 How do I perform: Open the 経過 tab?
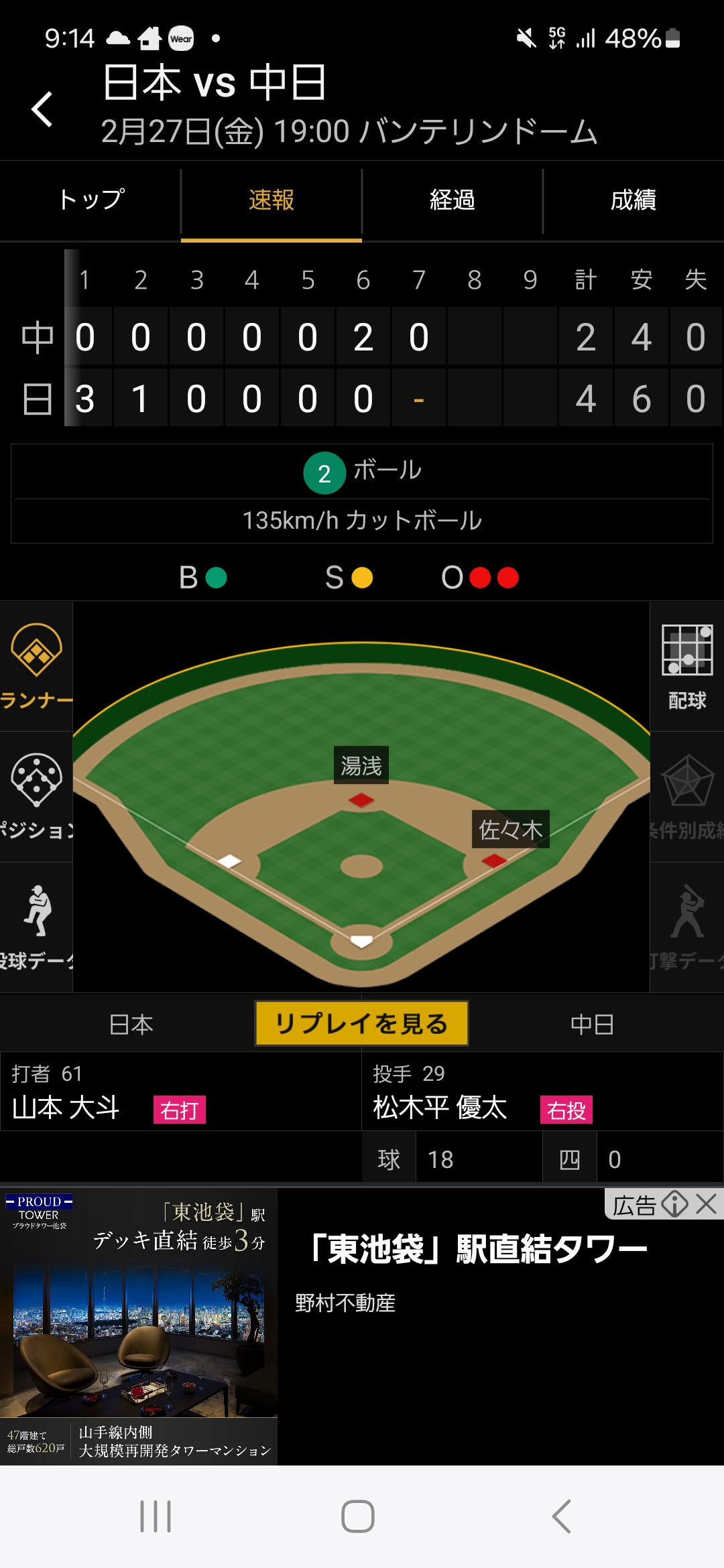[452, 200]
